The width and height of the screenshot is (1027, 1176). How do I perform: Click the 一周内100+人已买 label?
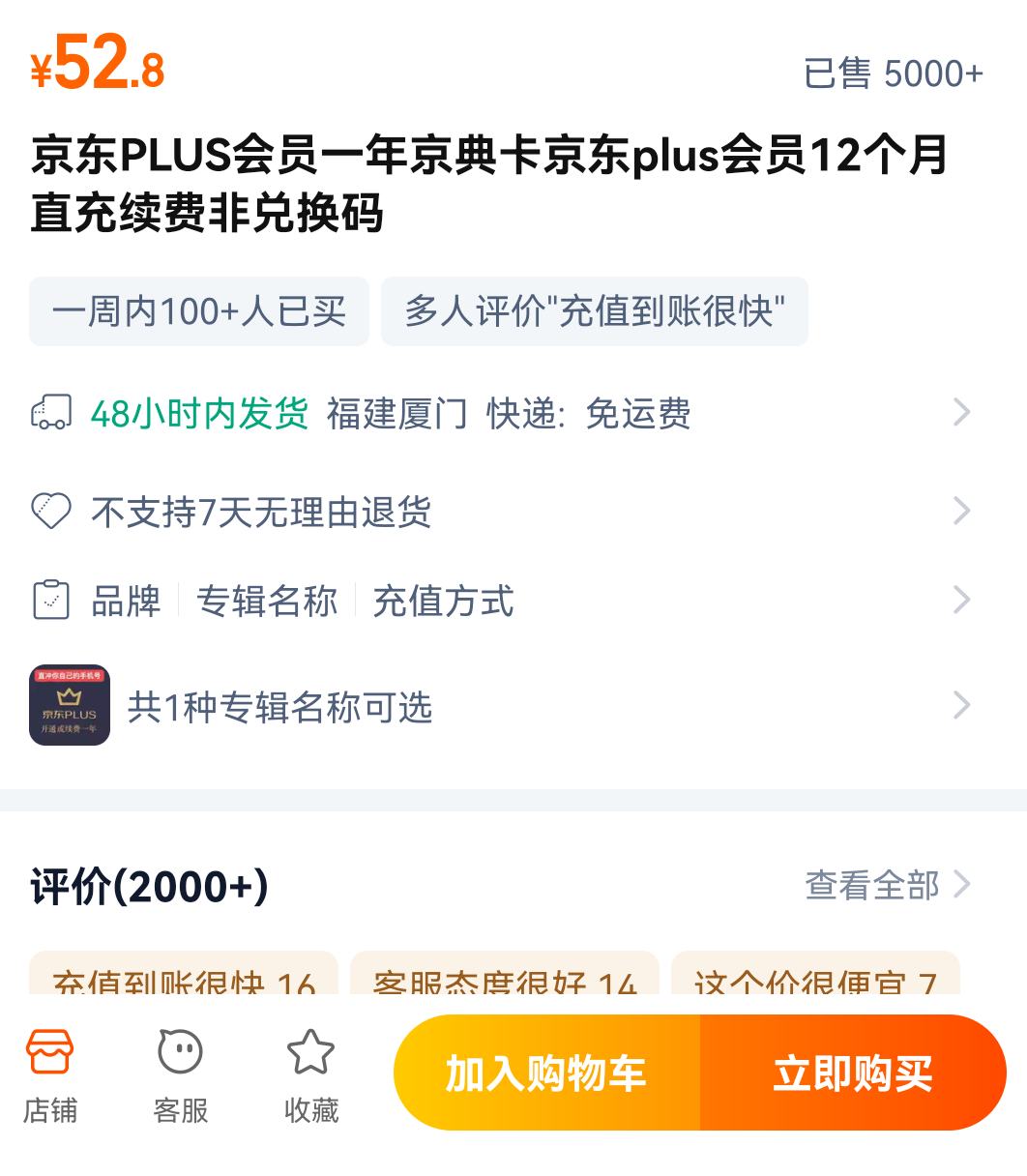coord(198,310)
